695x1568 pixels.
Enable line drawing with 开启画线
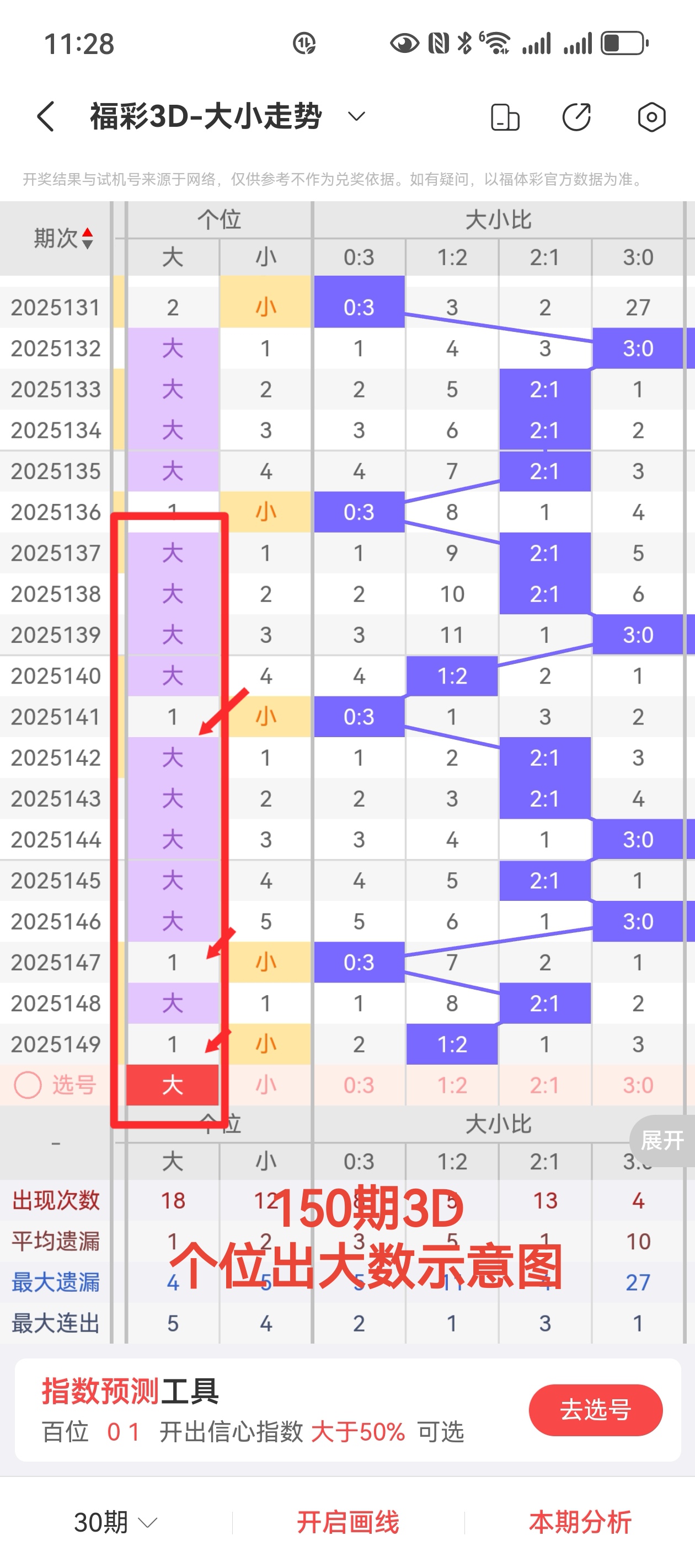pos(348,1522)
